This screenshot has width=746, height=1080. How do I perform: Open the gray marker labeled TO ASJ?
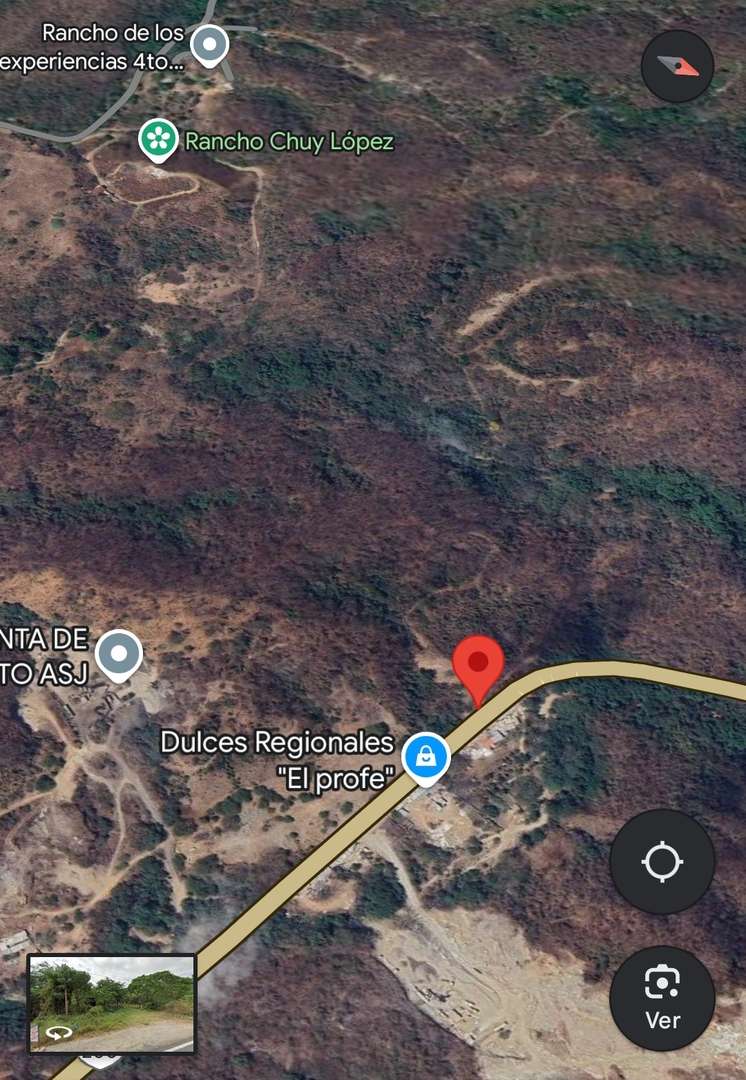point(121,655)
